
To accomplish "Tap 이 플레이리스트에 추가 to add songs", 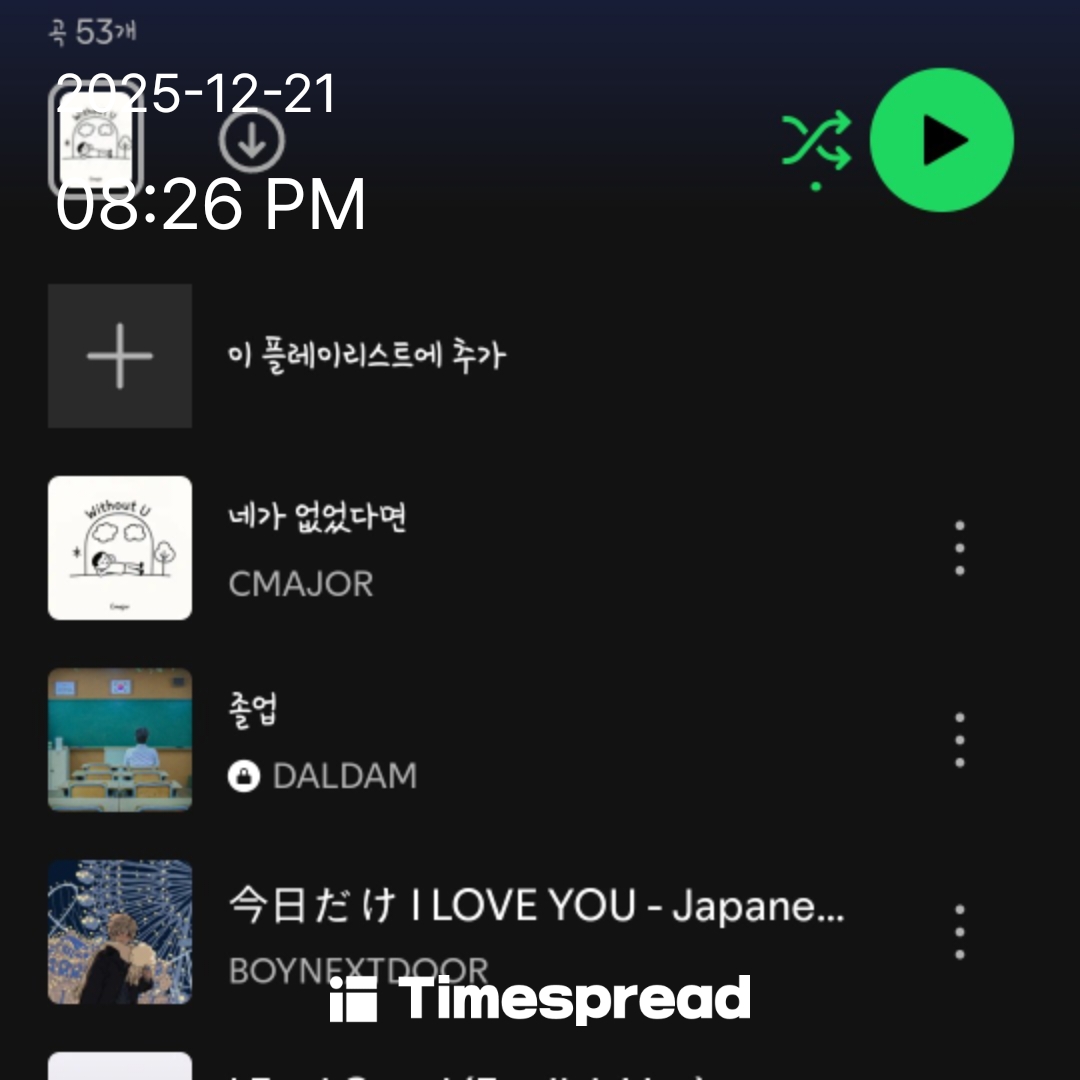I will click(x=366, y=356).
